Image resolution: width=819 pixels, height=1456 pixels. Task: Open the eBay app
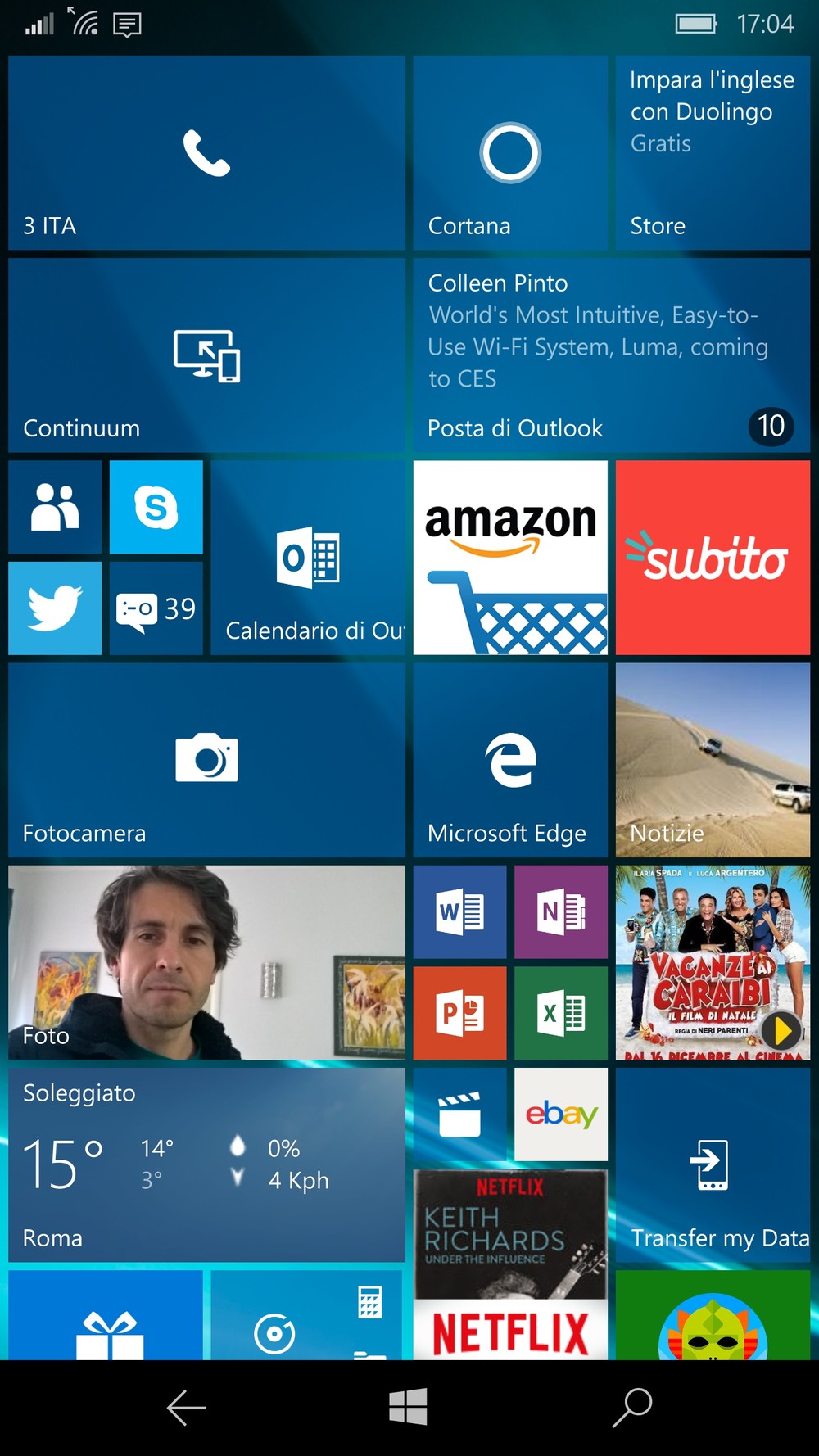point(561,1114)
